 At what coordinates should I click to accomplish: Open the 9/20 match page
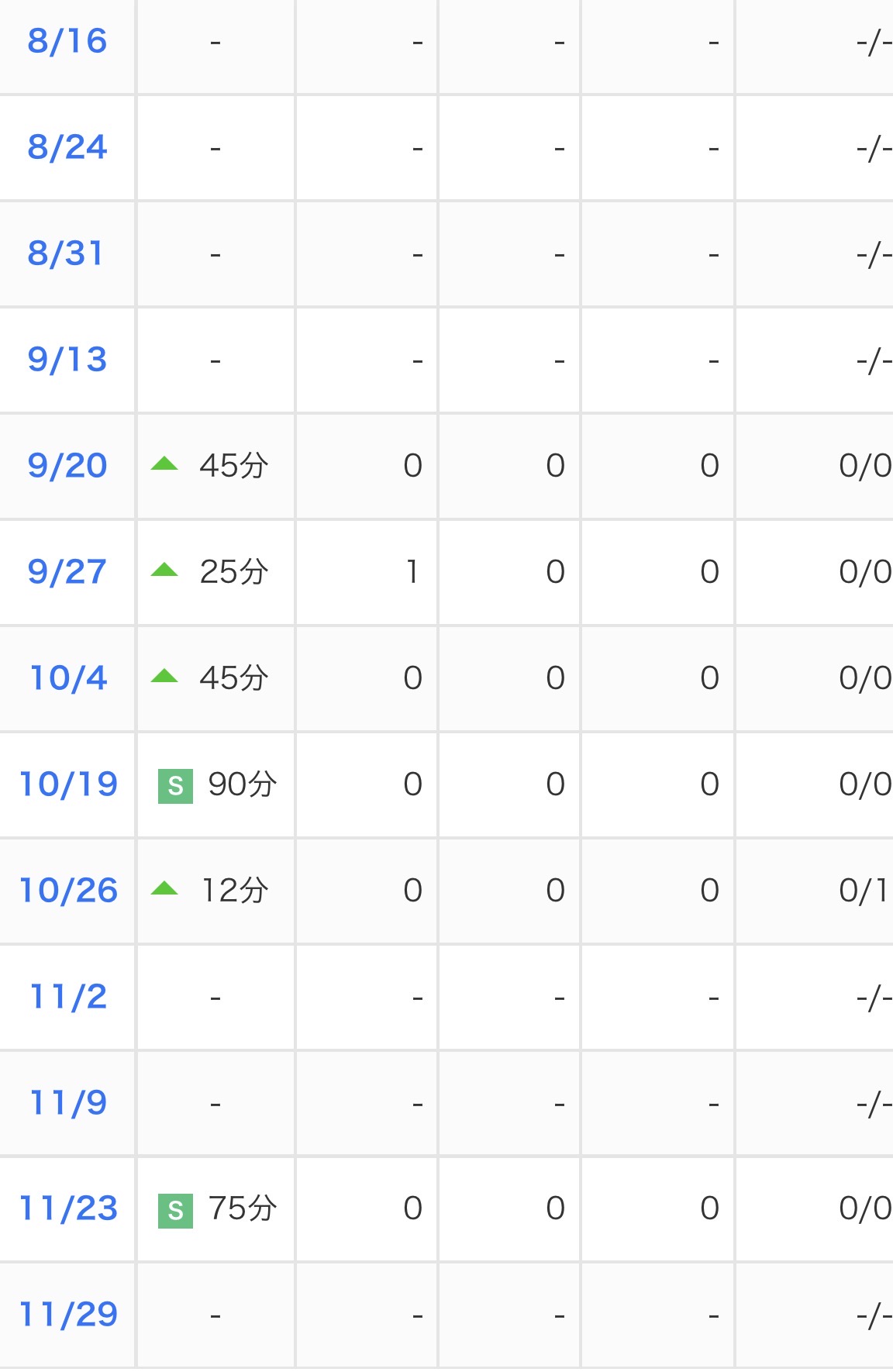[67, 467]
